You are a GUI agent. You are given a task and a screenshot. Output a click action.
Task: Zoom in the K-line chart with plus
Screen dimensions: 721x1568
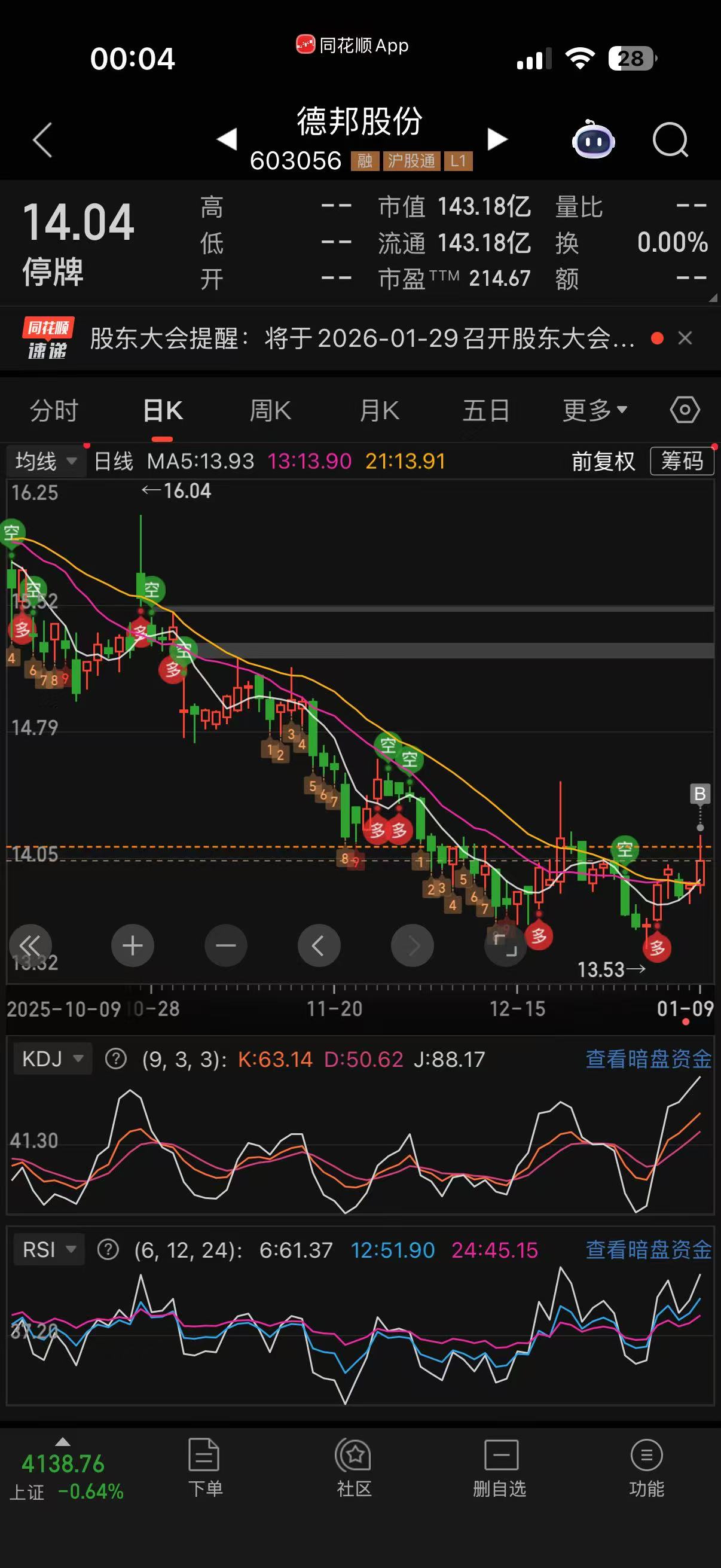pyautogui.click(x=133, y=945)
